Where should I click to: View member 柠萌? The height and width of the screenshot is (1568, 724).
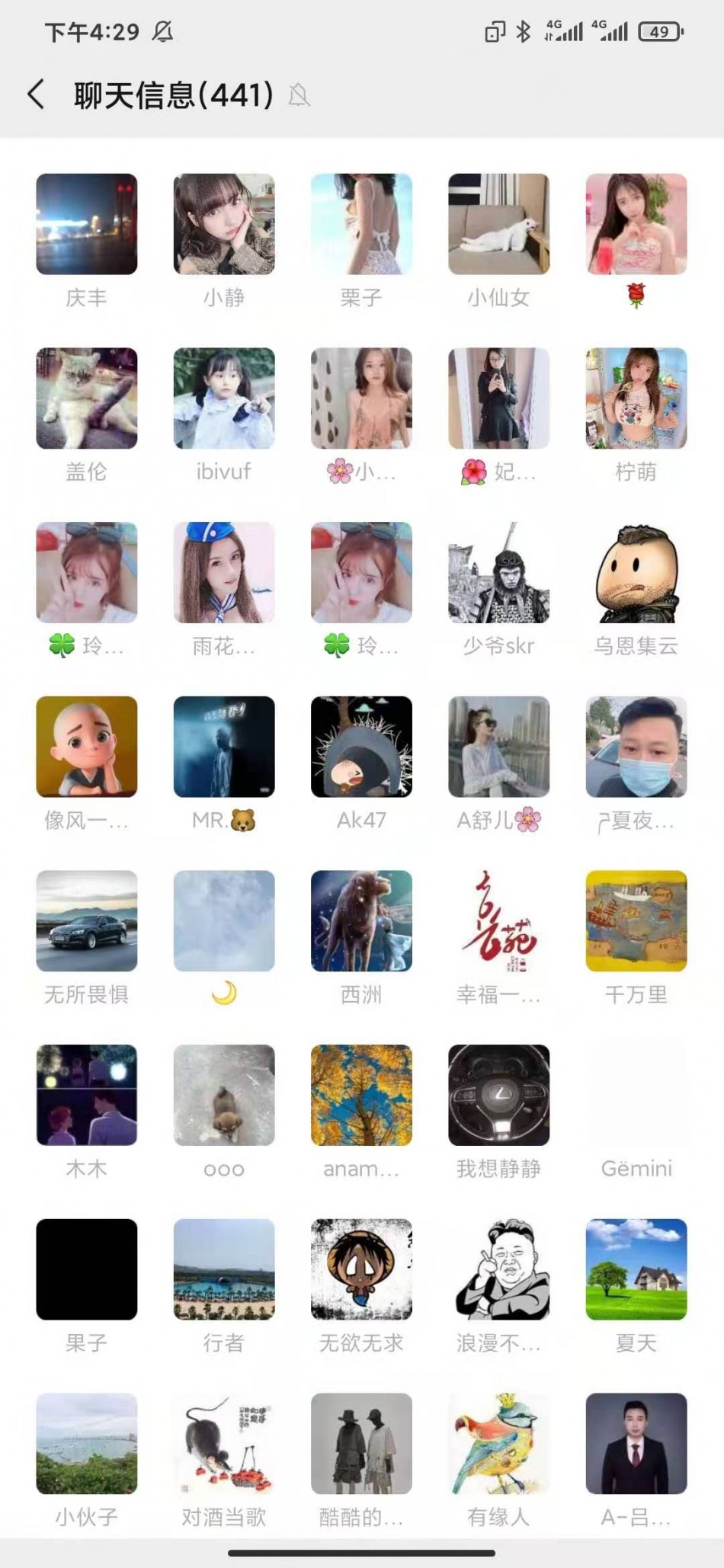click(636, 398)
